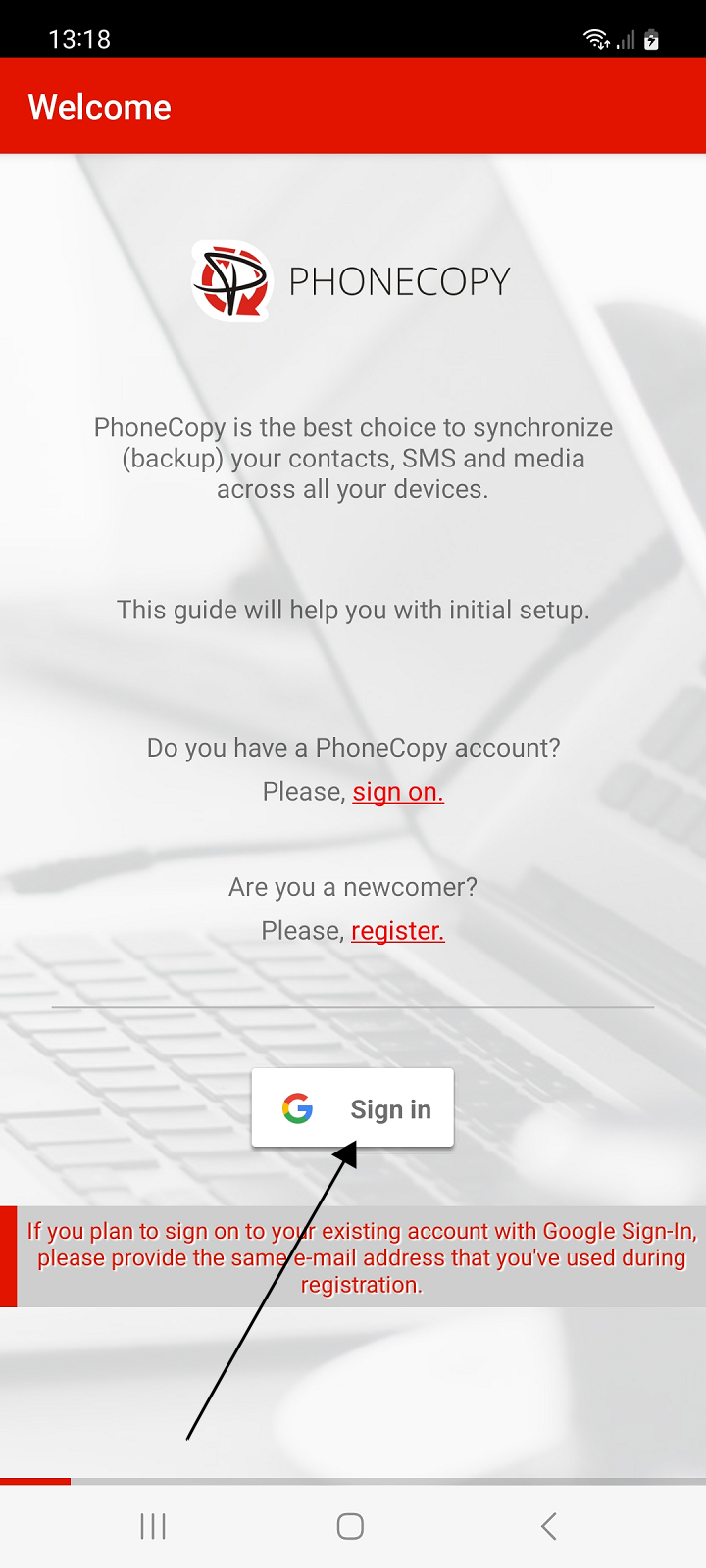Go back using the system back button

coord(549,1526)
